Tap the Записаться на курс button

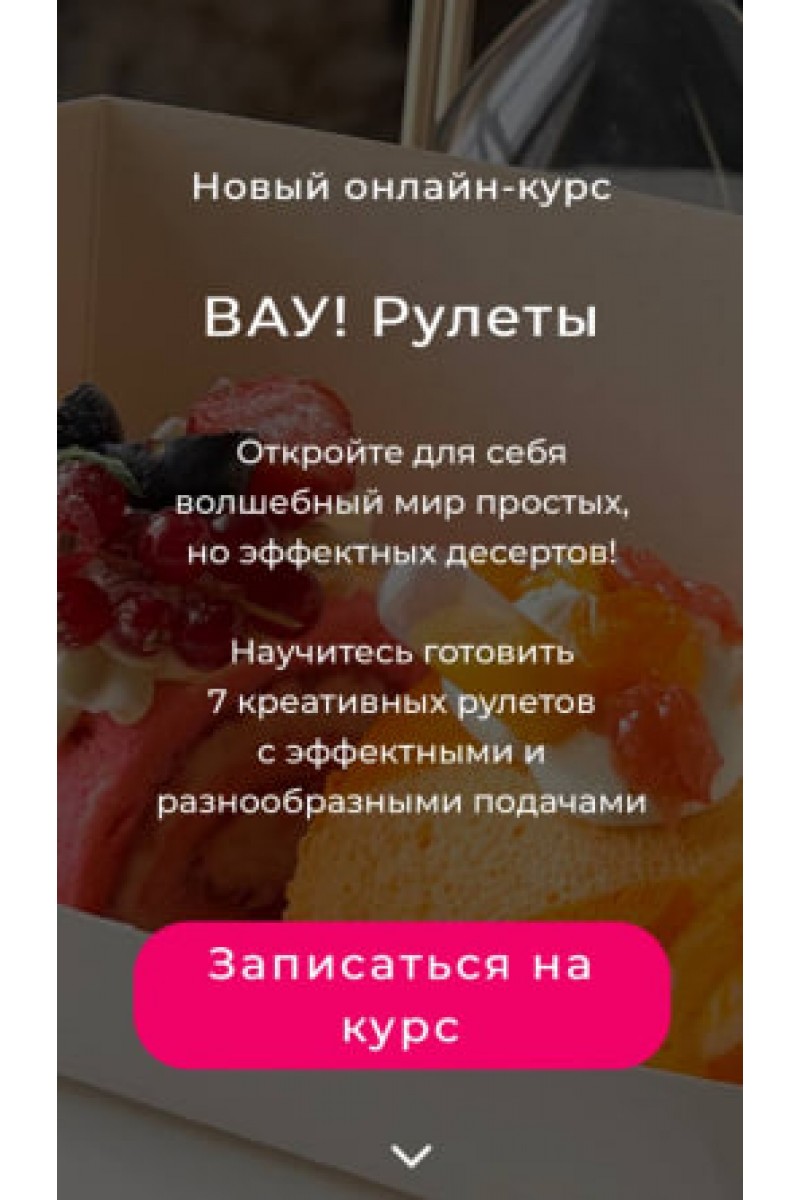pyautogui.click(x=401, y=995)
